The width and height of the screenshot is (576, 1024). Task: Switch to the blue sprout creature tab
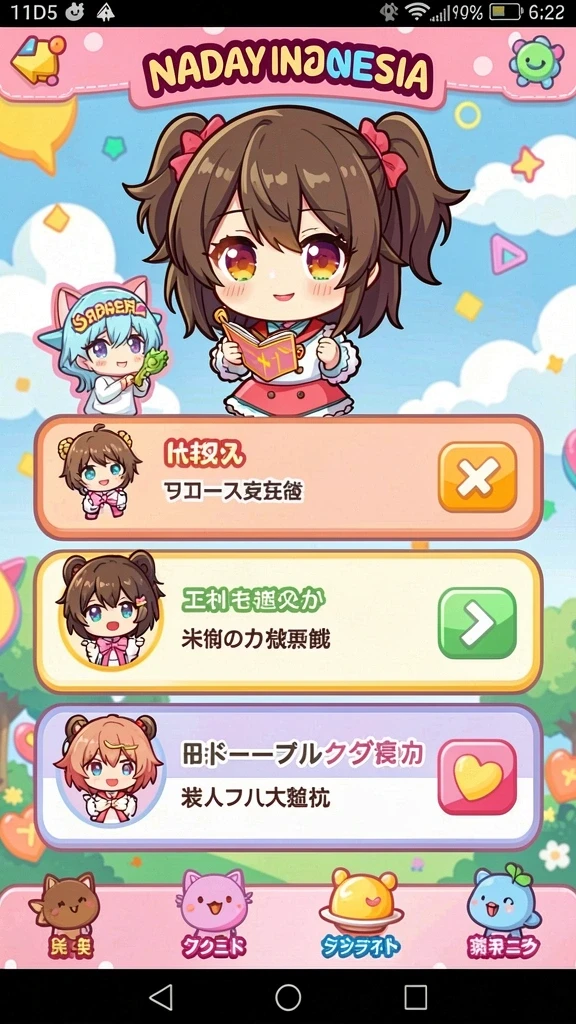504,913
